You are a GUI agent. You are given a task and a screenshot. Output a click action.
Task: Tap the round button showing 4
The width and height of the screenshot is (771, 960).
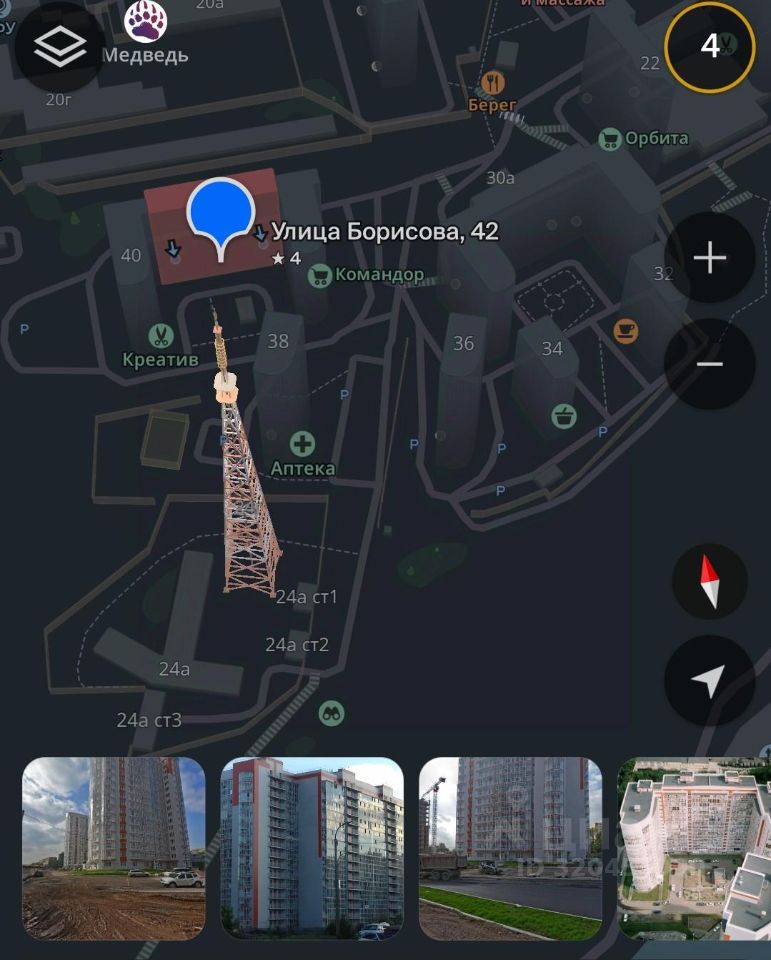click(x=709, y=47)
